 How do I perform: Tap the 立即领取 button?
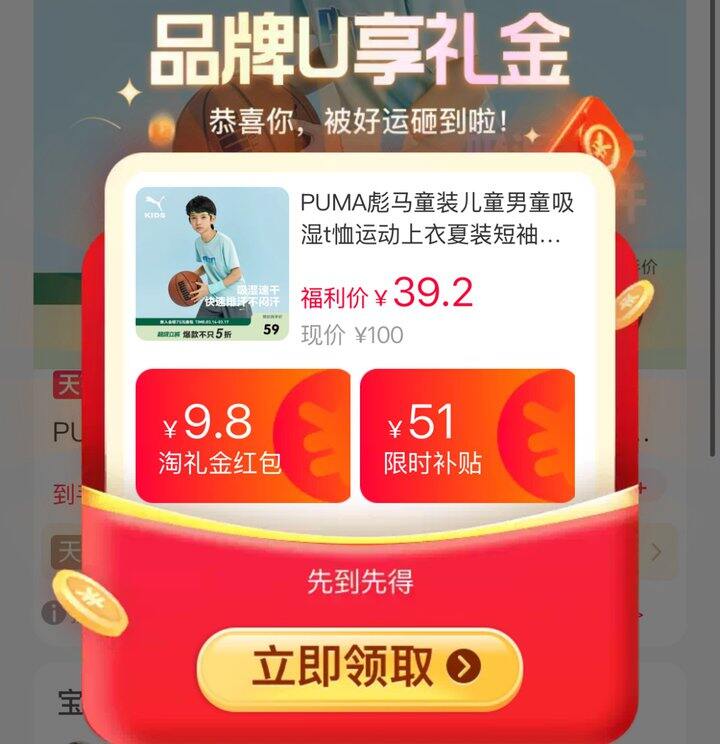click(360, 667)
